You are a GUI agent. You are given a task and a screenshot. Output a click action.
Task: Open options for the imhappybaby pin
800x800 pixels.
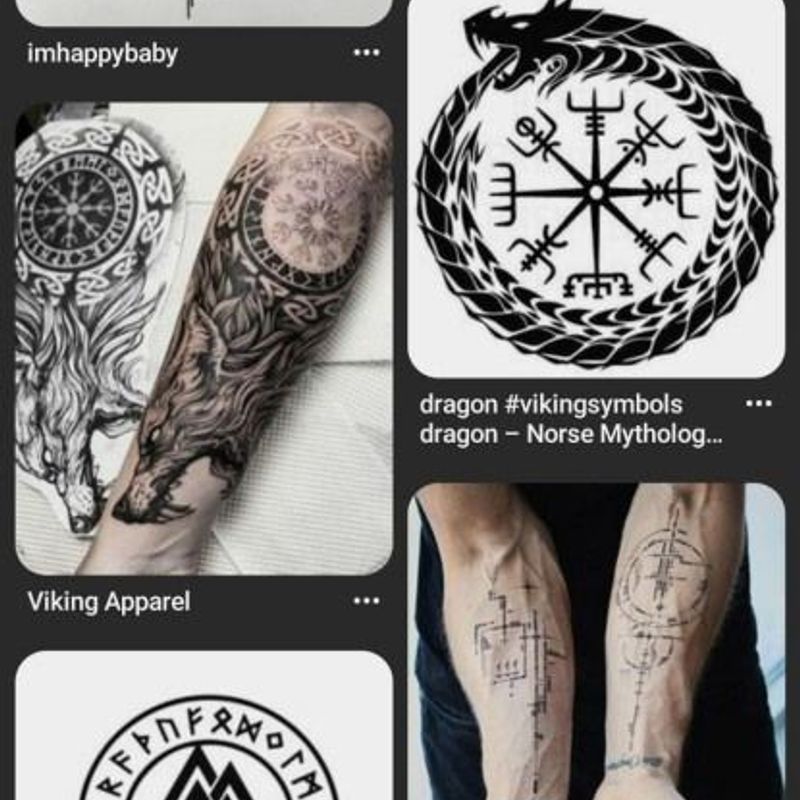click(x=366, y=52)
